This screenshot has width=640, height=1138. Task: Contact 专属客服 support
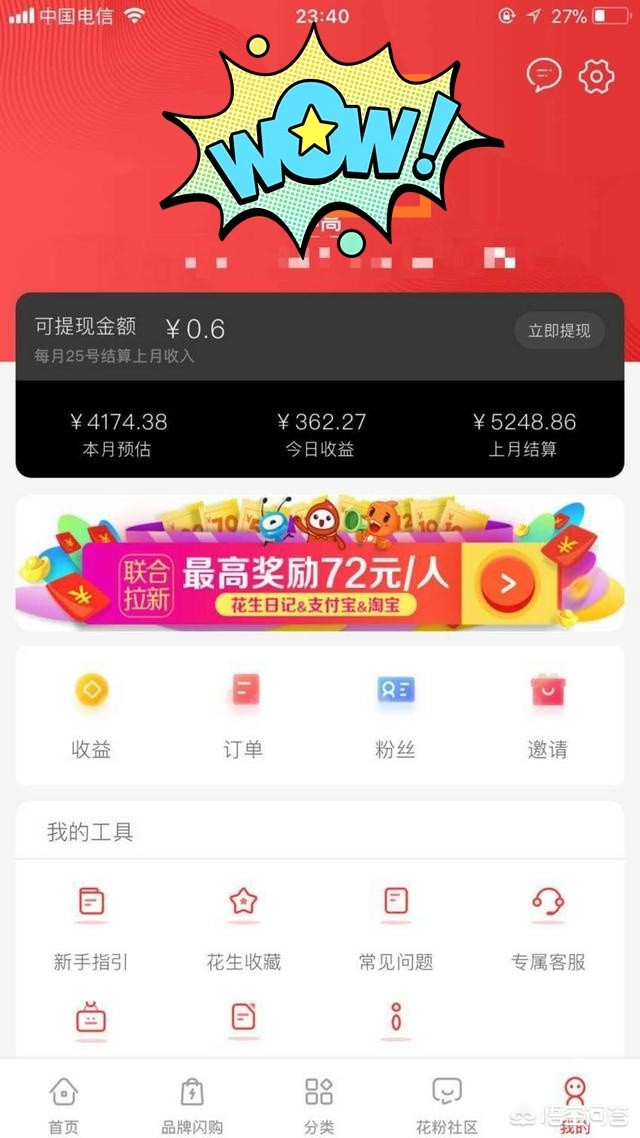click(x=547, y=927)
